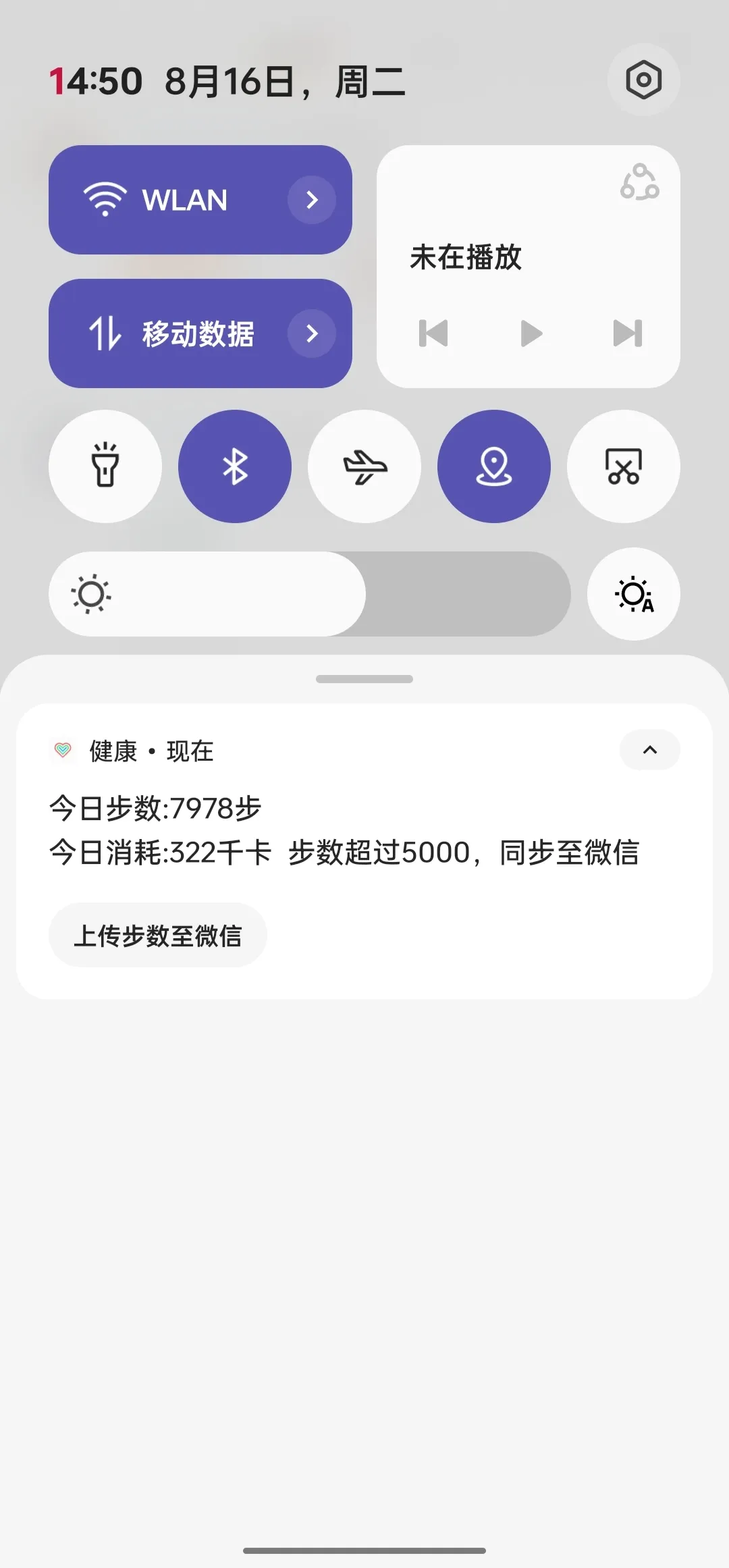Toggle automatic brightness
This screenshot has width=729, height=1568.
(x=633, y=594)
